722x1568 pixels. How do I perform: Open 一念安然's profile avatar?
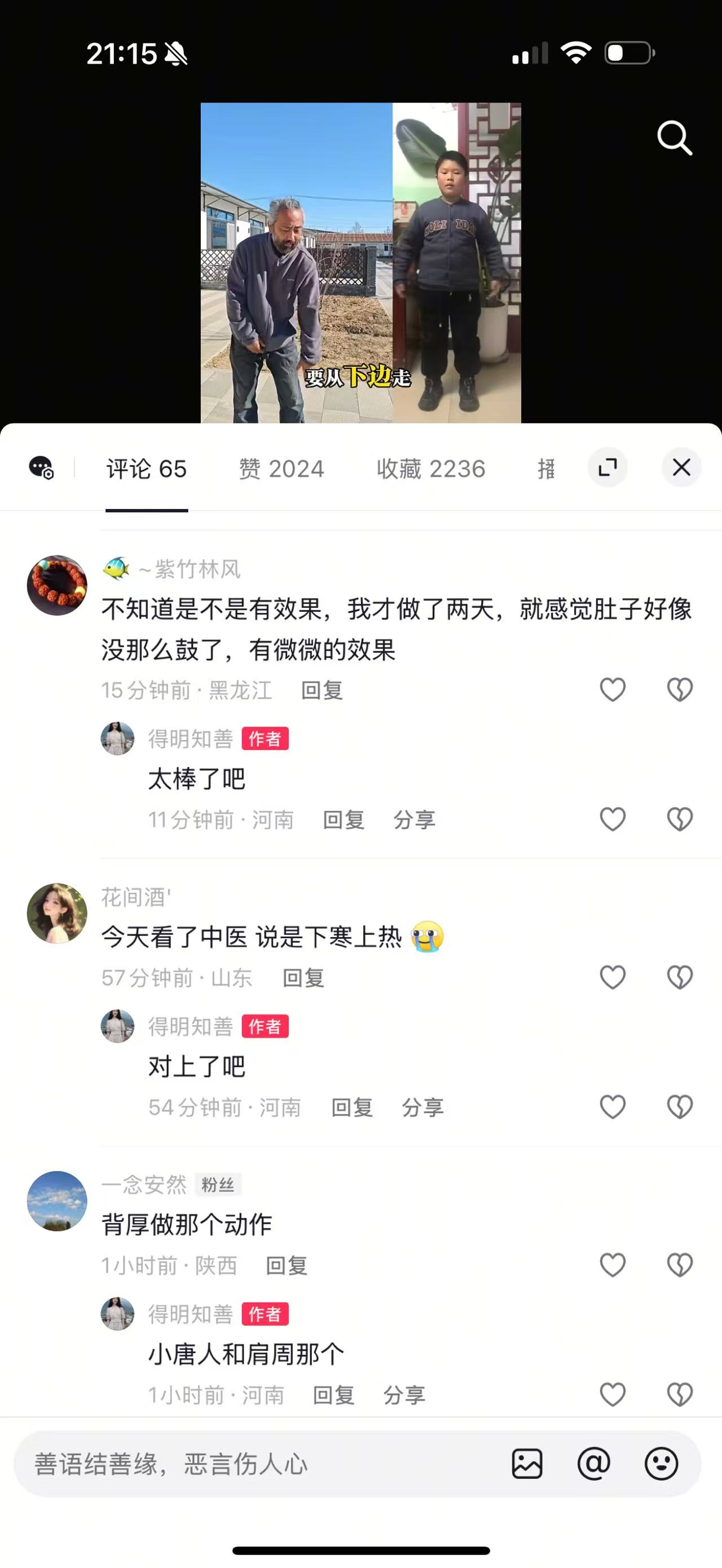57,1201
